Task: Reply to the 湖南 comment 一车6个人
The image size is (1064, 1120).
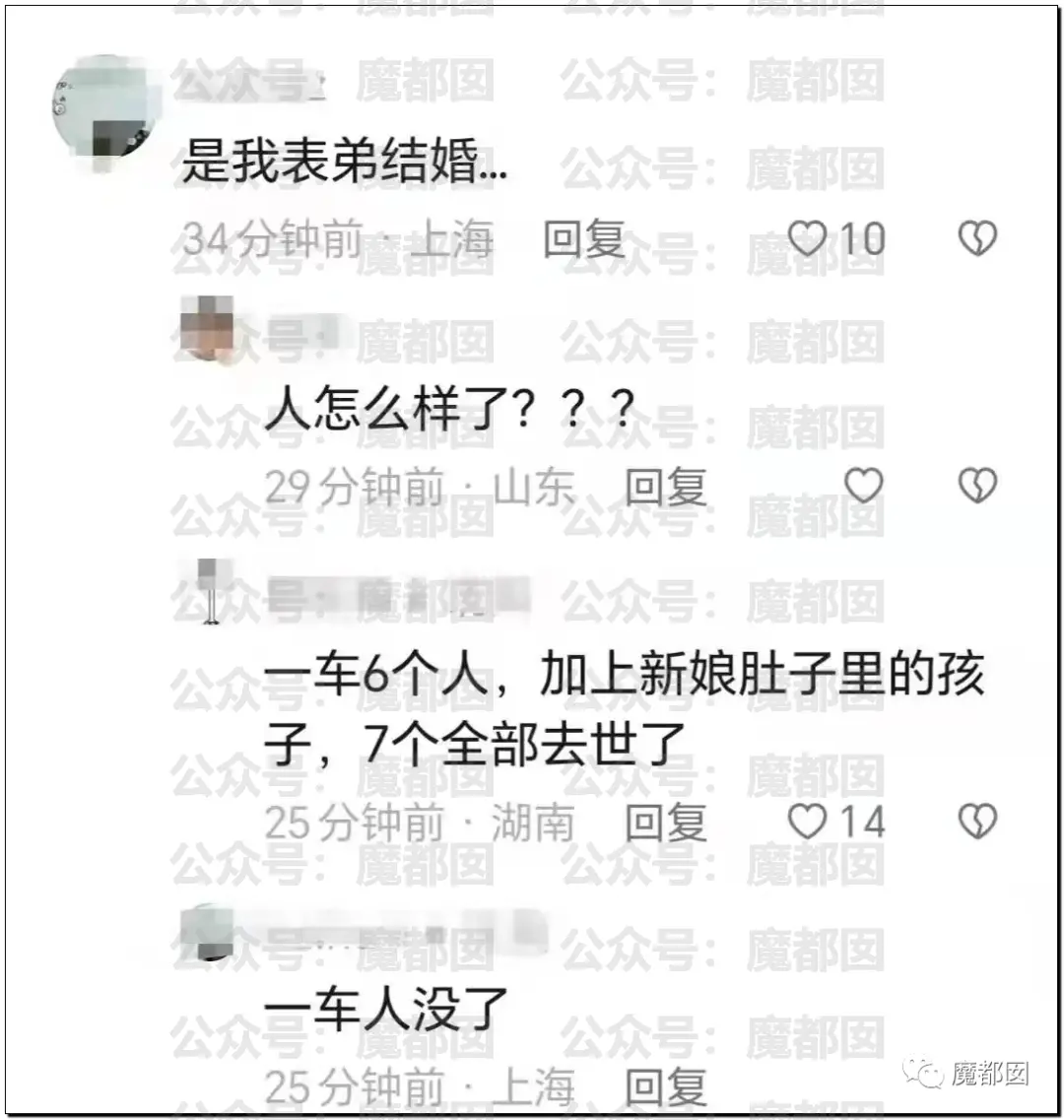Action: pyautogui.click(x=666, y=823)
